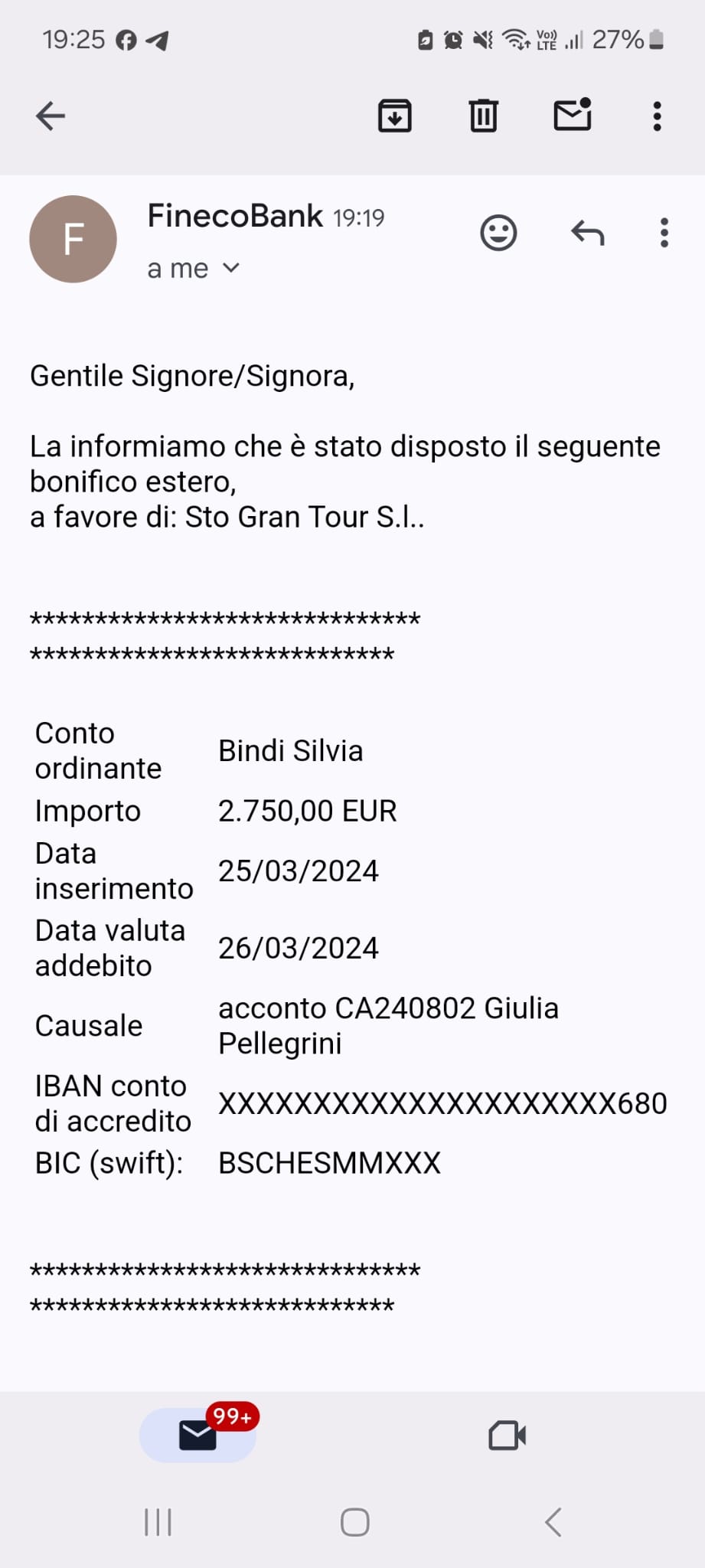The width and height of the screenshot is (705, 1568).
Task: Add an emoji reaction to the message
Action: [x=498, y=233]
